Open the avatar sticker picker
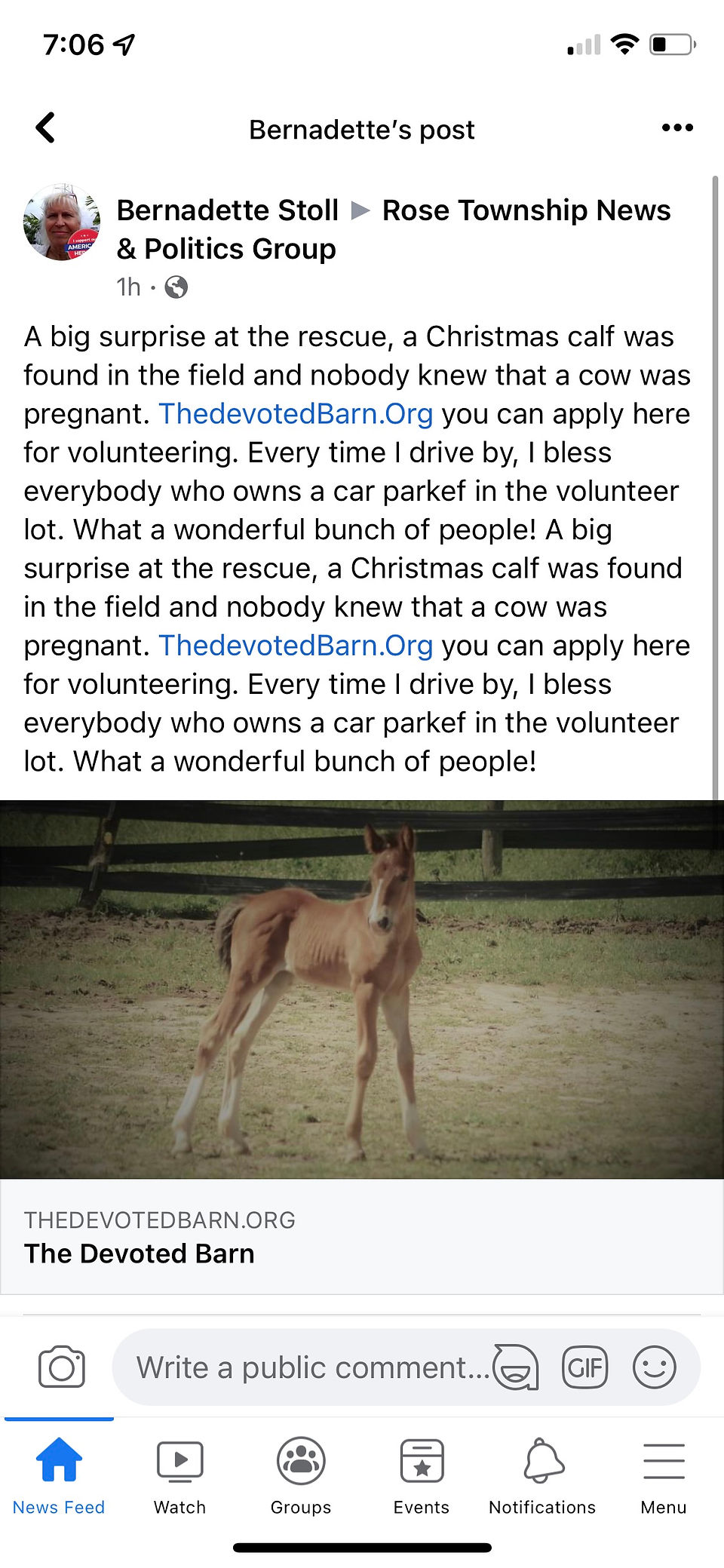This screenshot has height=1568, width=724. point(516,1367)
